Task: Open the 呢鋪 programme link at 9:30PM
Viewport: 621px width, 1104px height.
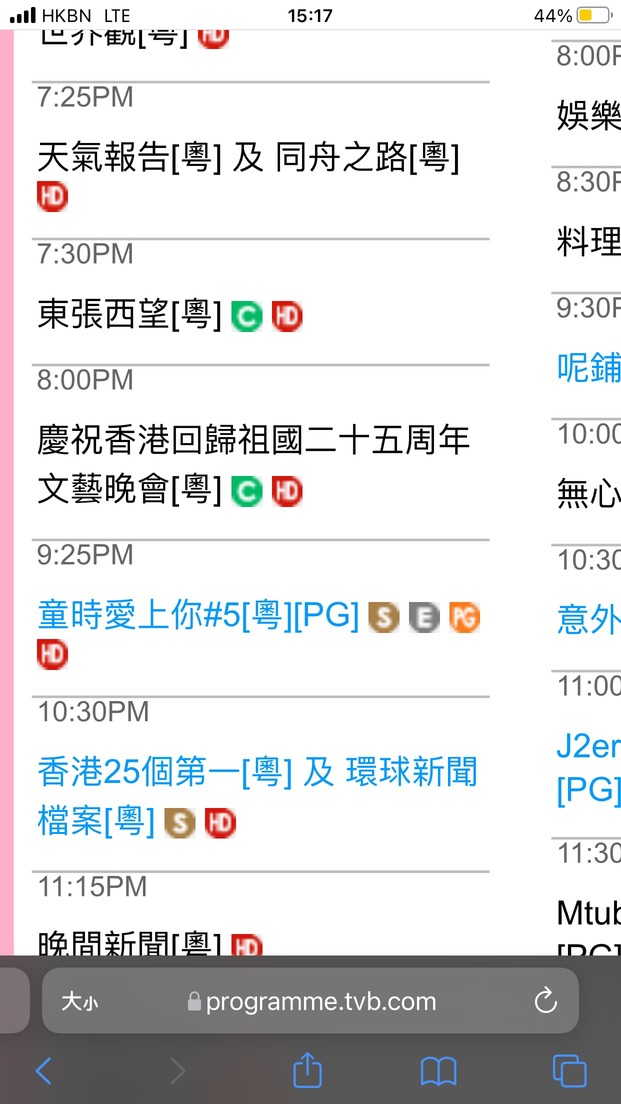Action: [x=589, y=367]
